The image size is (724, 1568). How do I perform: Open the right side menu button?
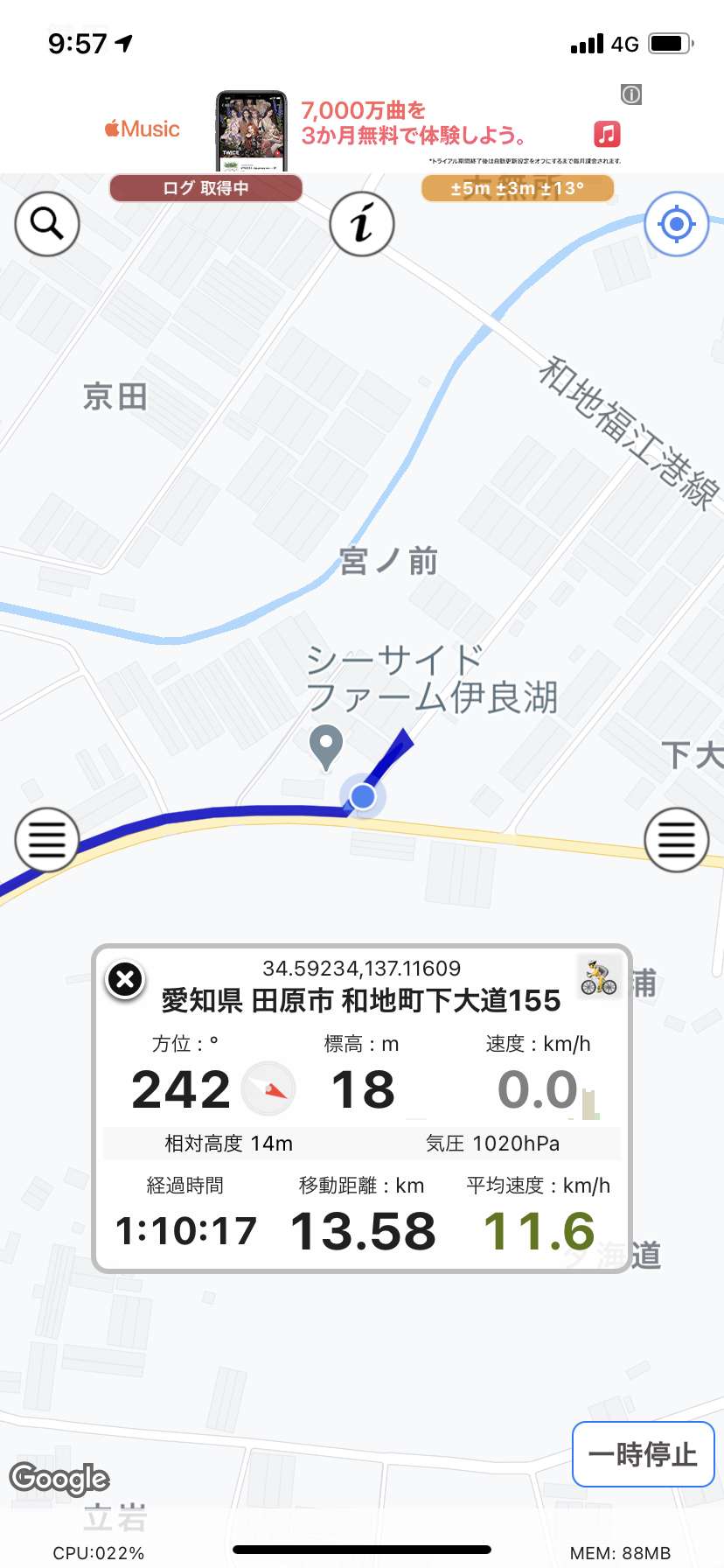point(676,840)
